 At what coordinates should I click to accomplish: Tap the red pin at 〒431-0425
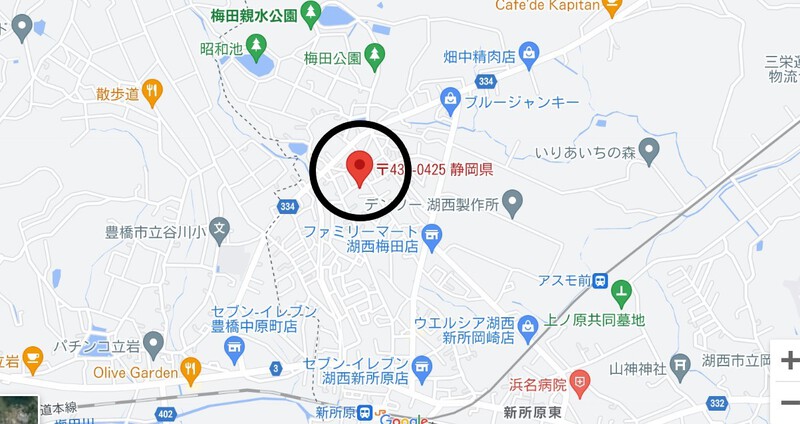point(359,166)
